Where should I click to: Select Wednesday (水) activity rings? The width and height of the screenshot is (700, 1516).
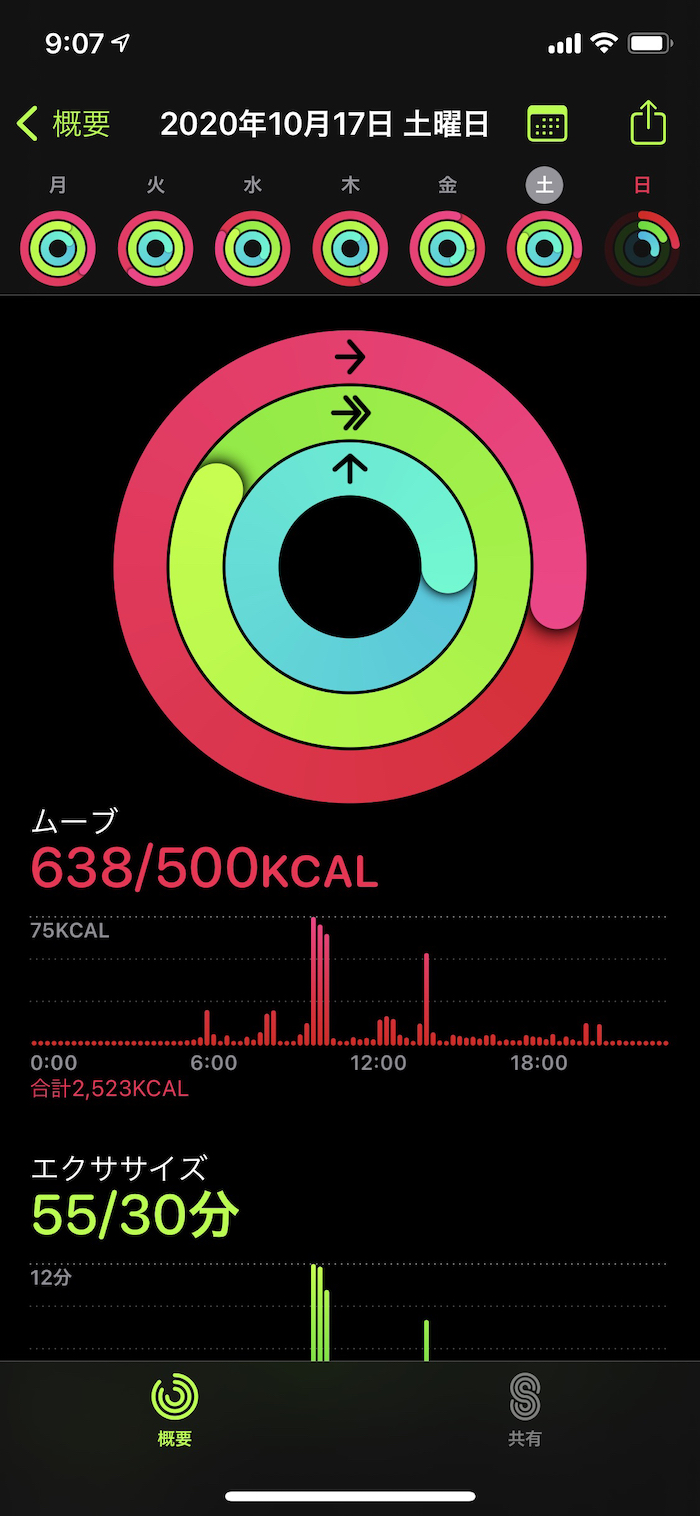tap(253, 248)
